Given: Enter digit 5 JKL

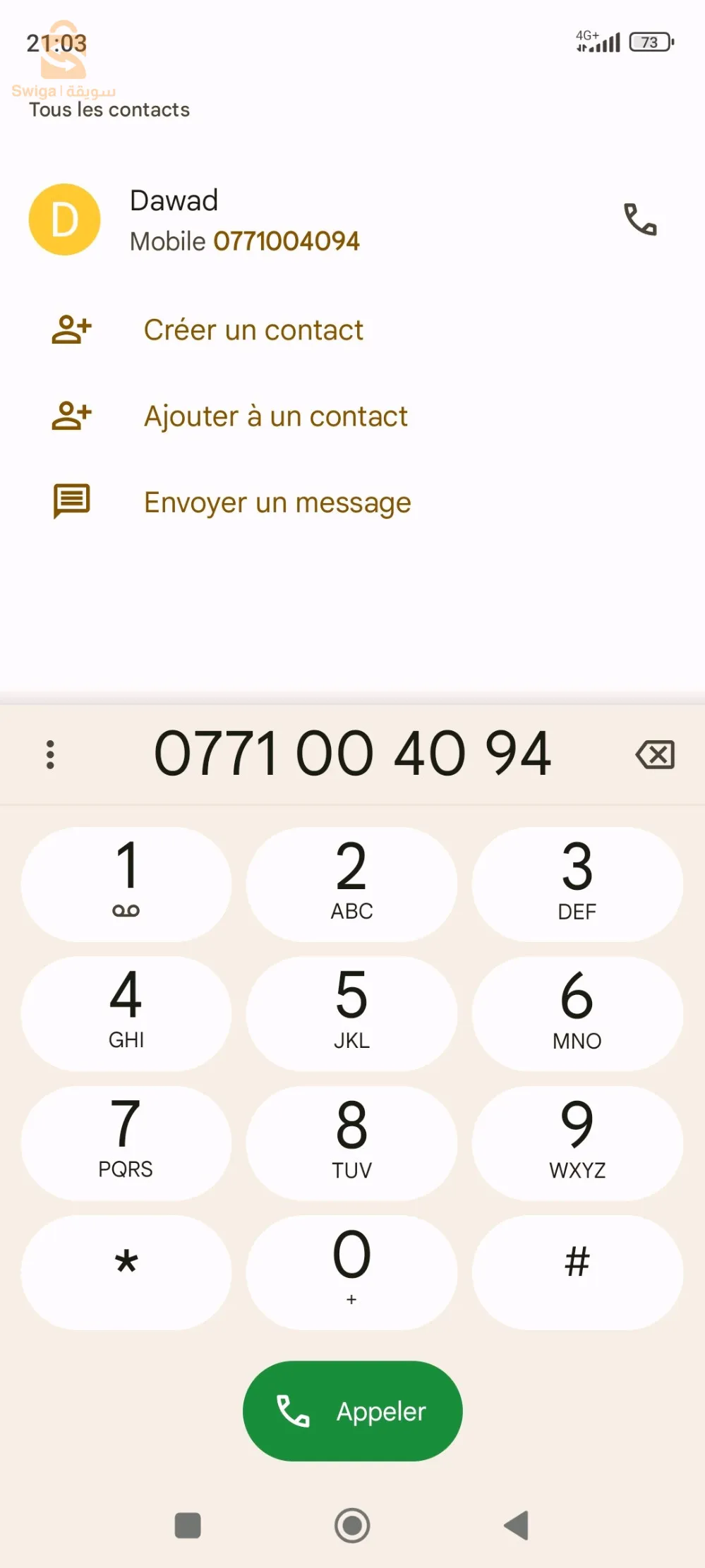Looking at the screenshot, I should [351, 1013].
